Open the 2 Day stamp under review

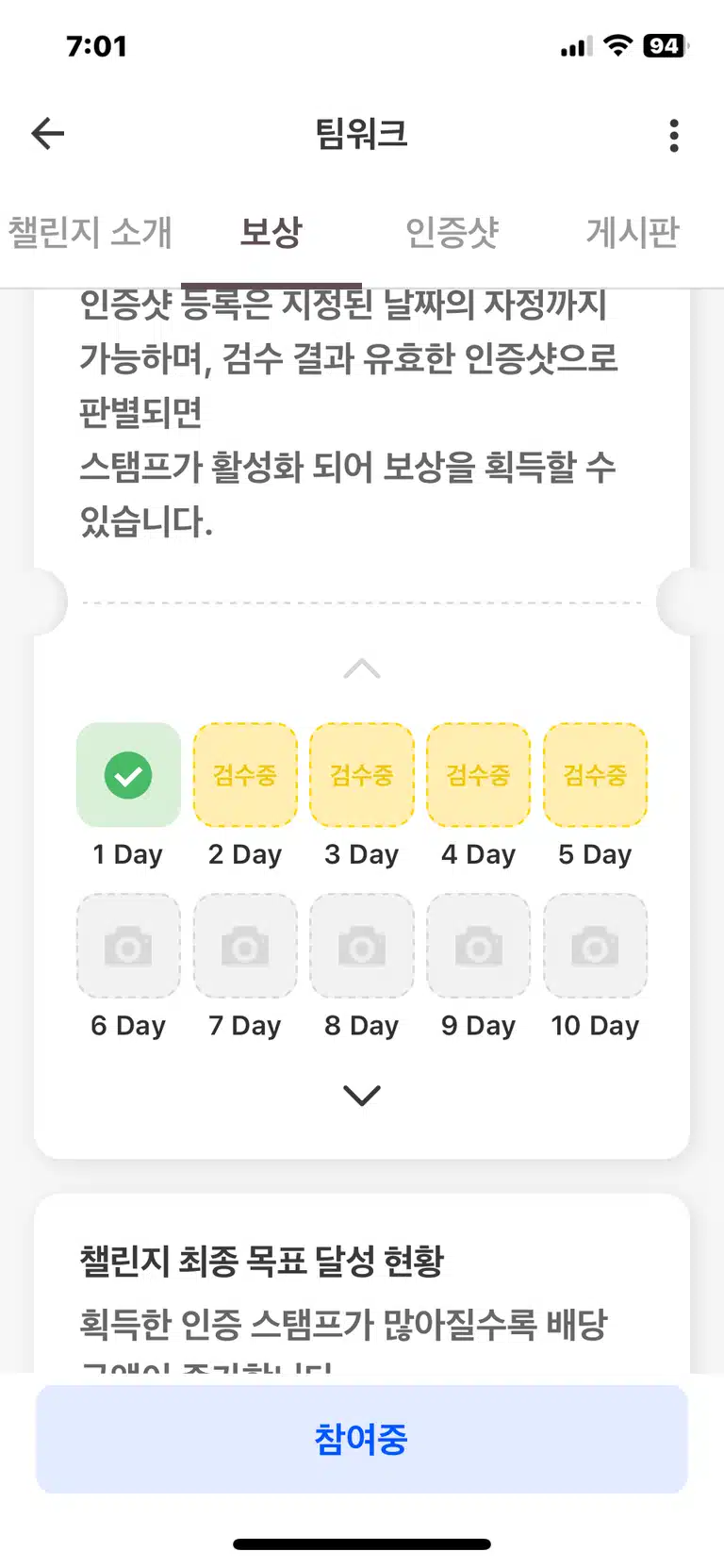click(245, 775)
